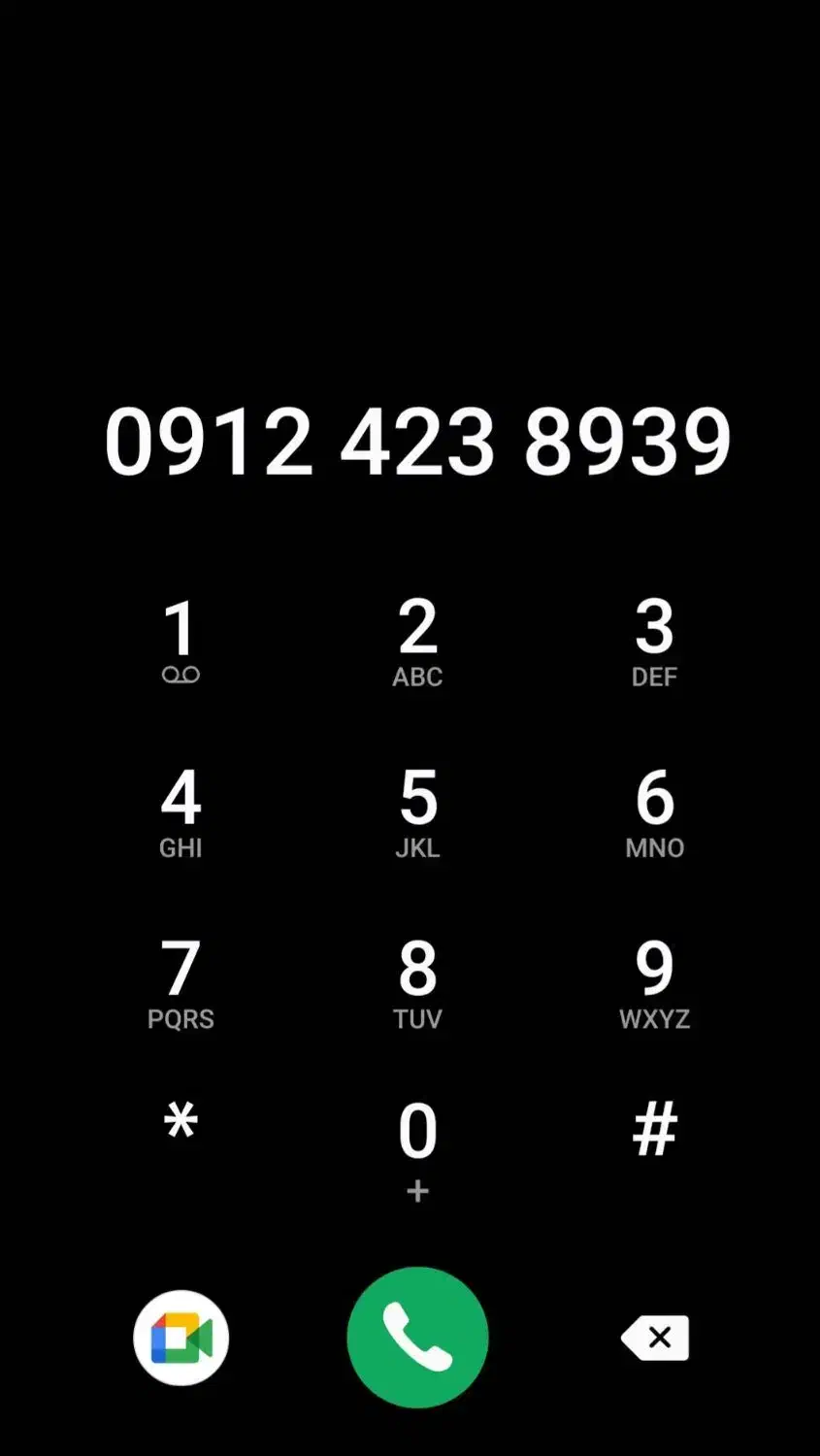Screen dimensions: 820x1456
Task: Tap the 5 JKL key
Action: click(x=417, y=811)
